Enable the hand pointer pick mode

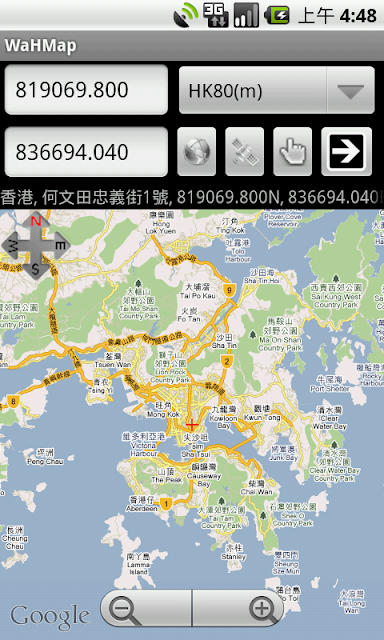[x=293, y=151]
